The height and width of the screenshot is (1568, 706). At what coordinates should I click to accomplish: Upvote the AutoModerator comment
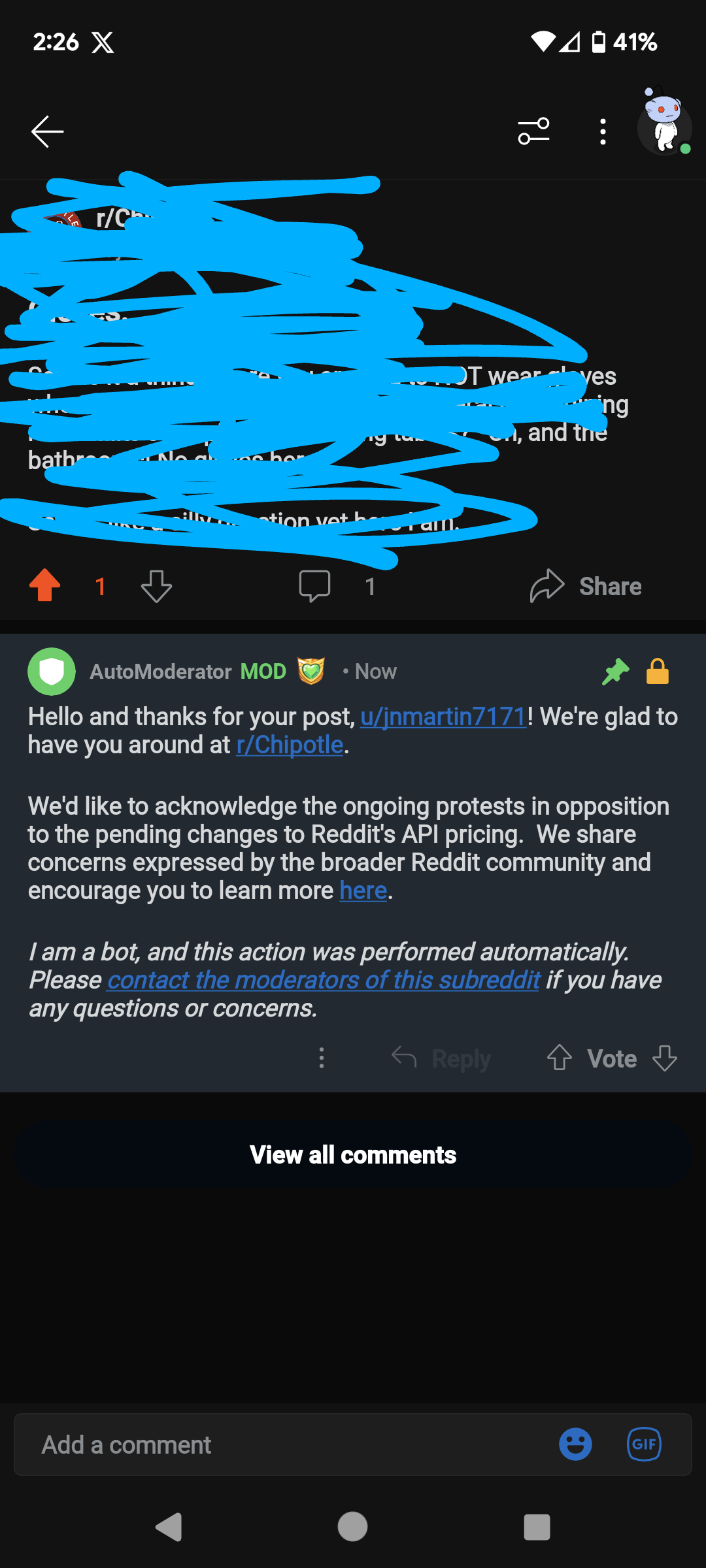[559, 1058]
